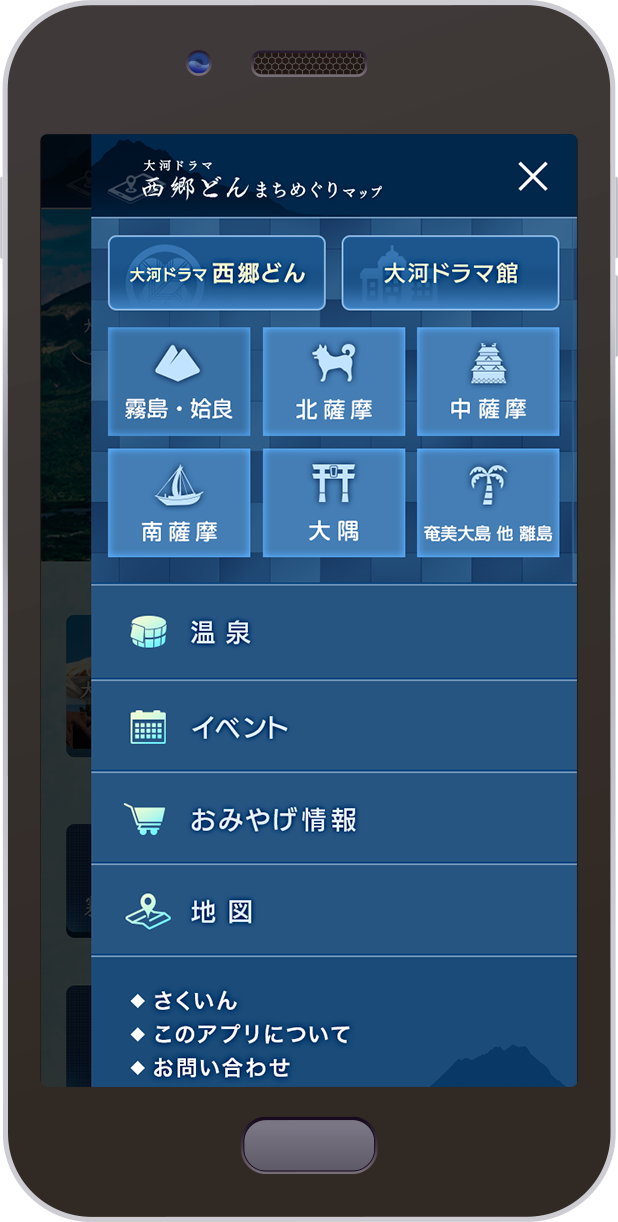Open the 地図 menu row
Image resolution: width=618 pixels, height=1222 pixels.
[x=334, y=911]
